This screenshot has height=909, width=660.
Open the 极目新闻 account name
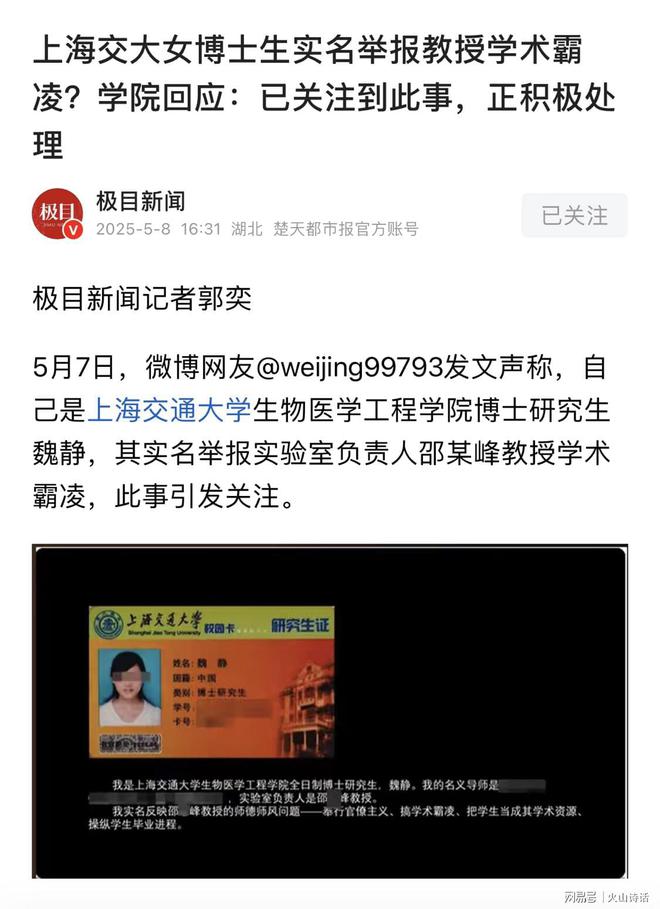point(140,201)
